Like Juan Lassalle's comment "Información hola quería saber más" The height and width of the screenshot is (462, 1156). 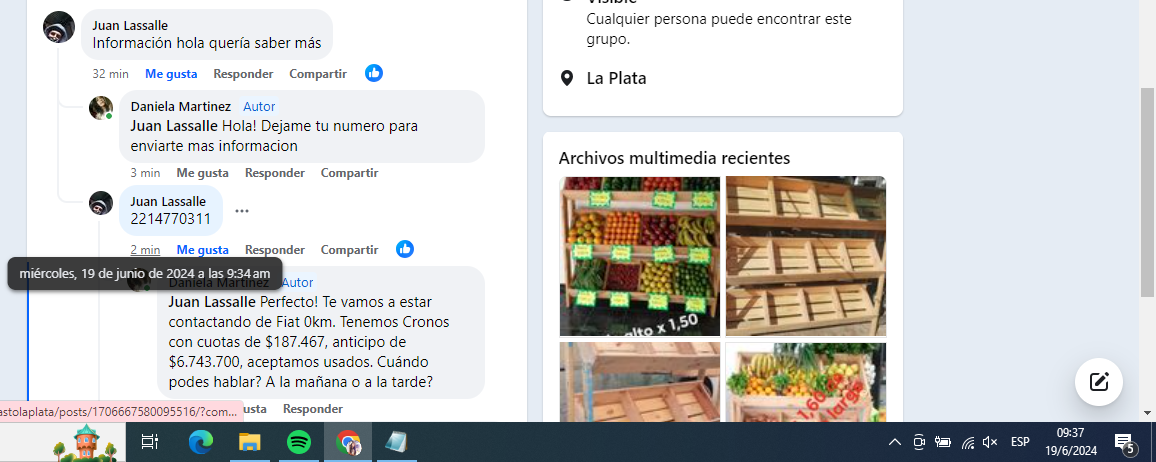(171, 73)
